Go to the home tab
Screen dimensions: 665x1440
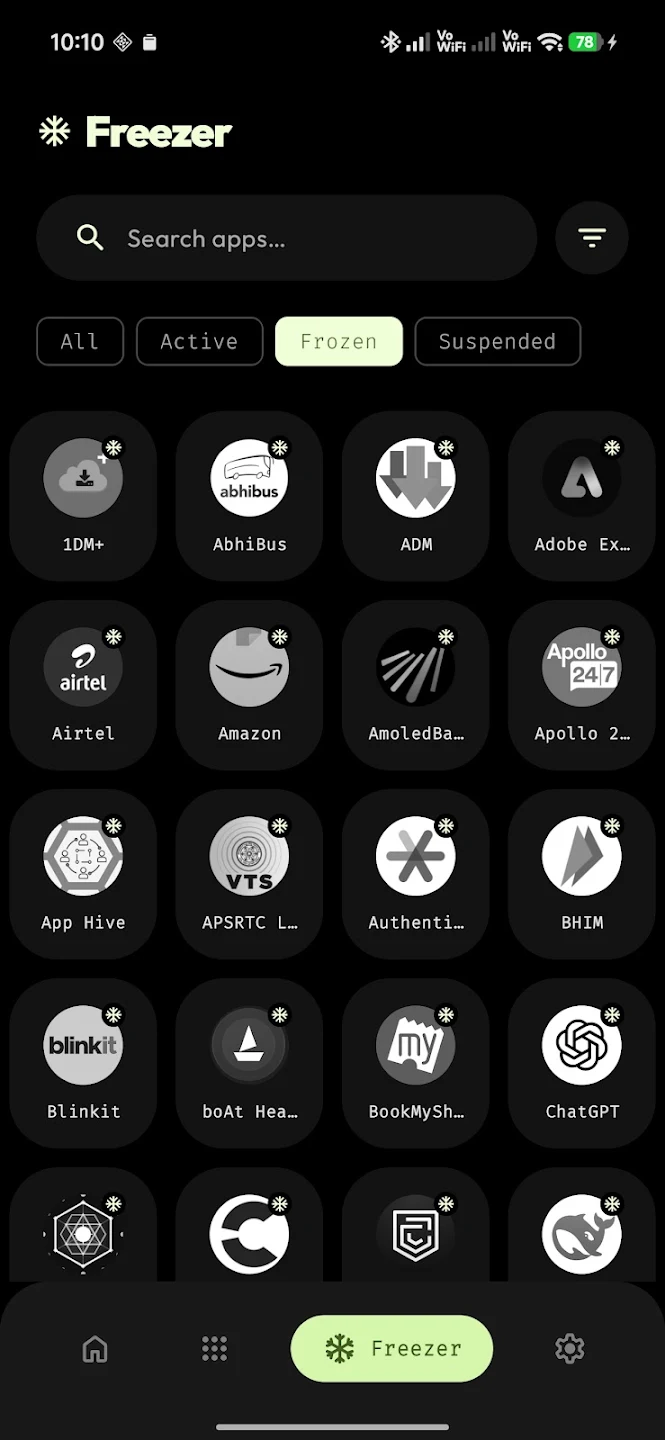95,1348
